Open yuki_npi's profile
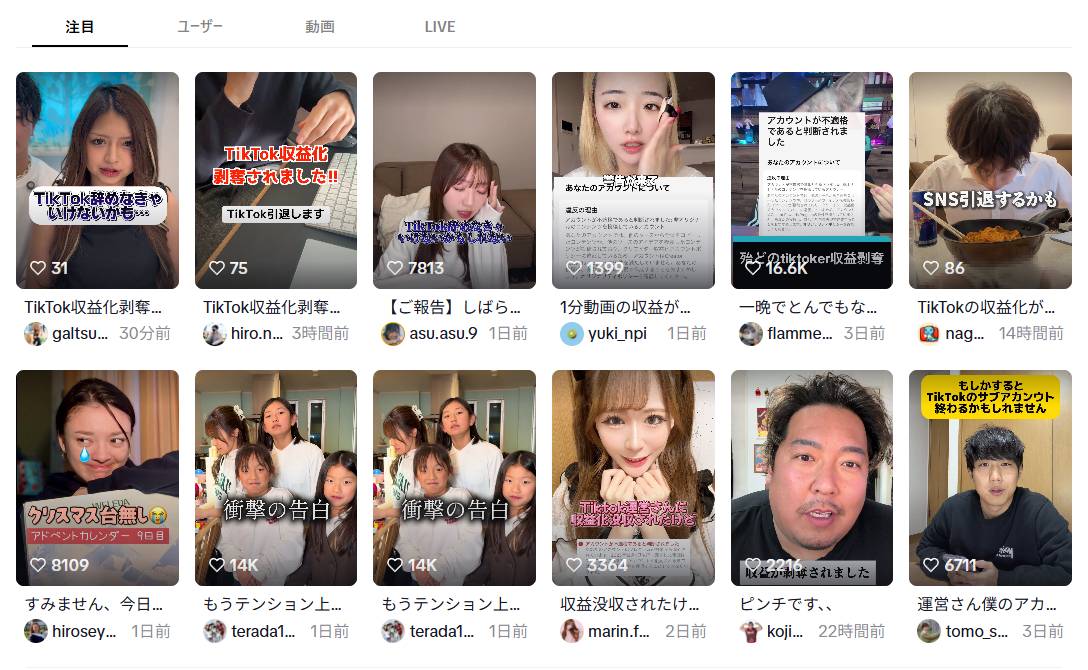1088x670 pixels. pos(617,334)
